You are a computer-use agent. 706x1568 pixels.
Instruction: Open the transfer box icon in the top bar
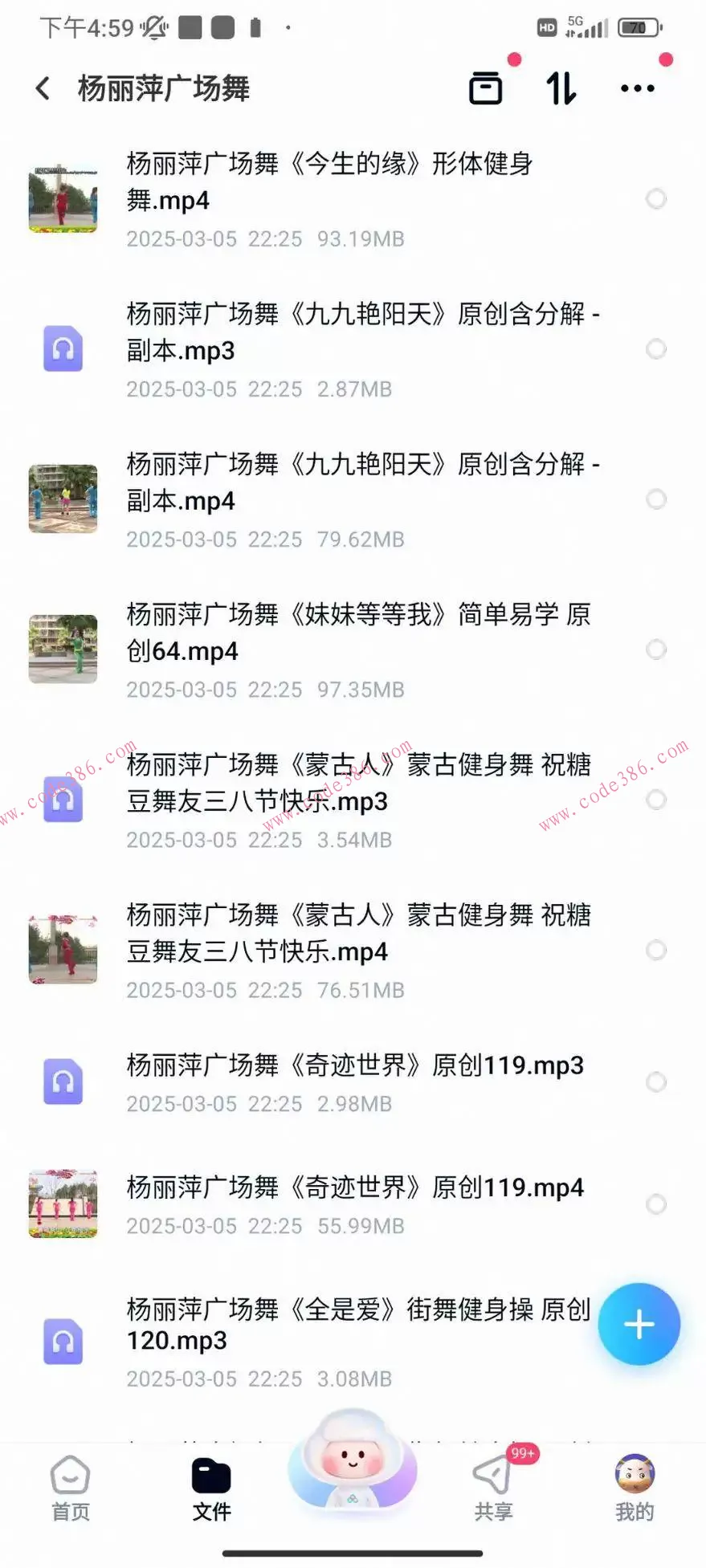(486, 87)
